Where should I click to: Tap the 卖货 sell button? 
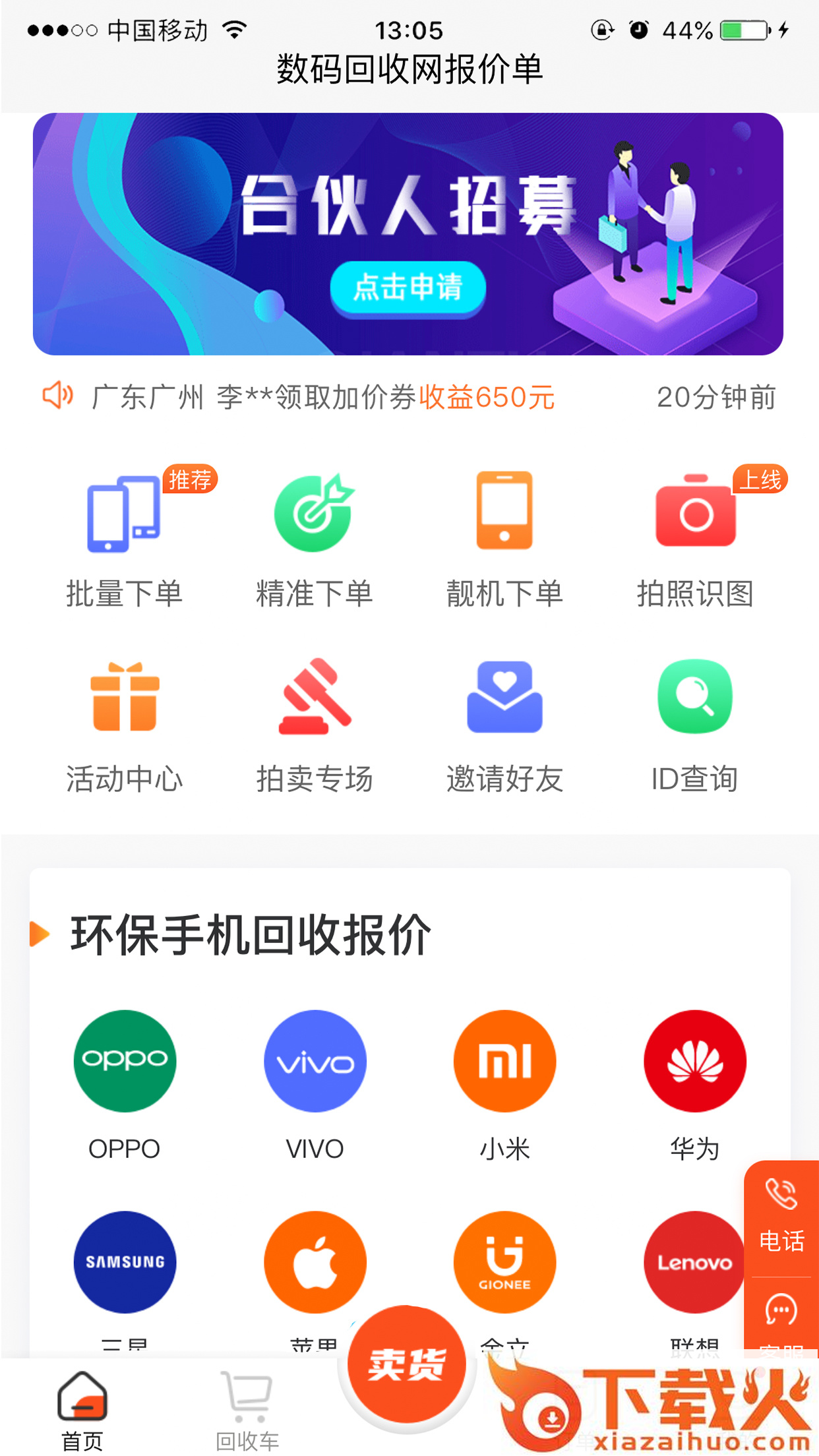point(407,1364)
